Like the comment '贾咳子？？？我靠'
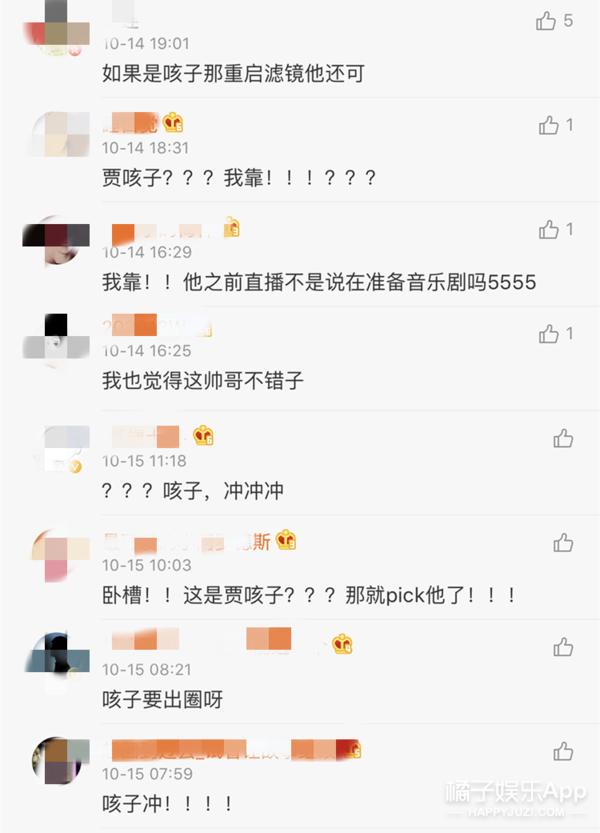600x833 pixels. pos(548,125)
